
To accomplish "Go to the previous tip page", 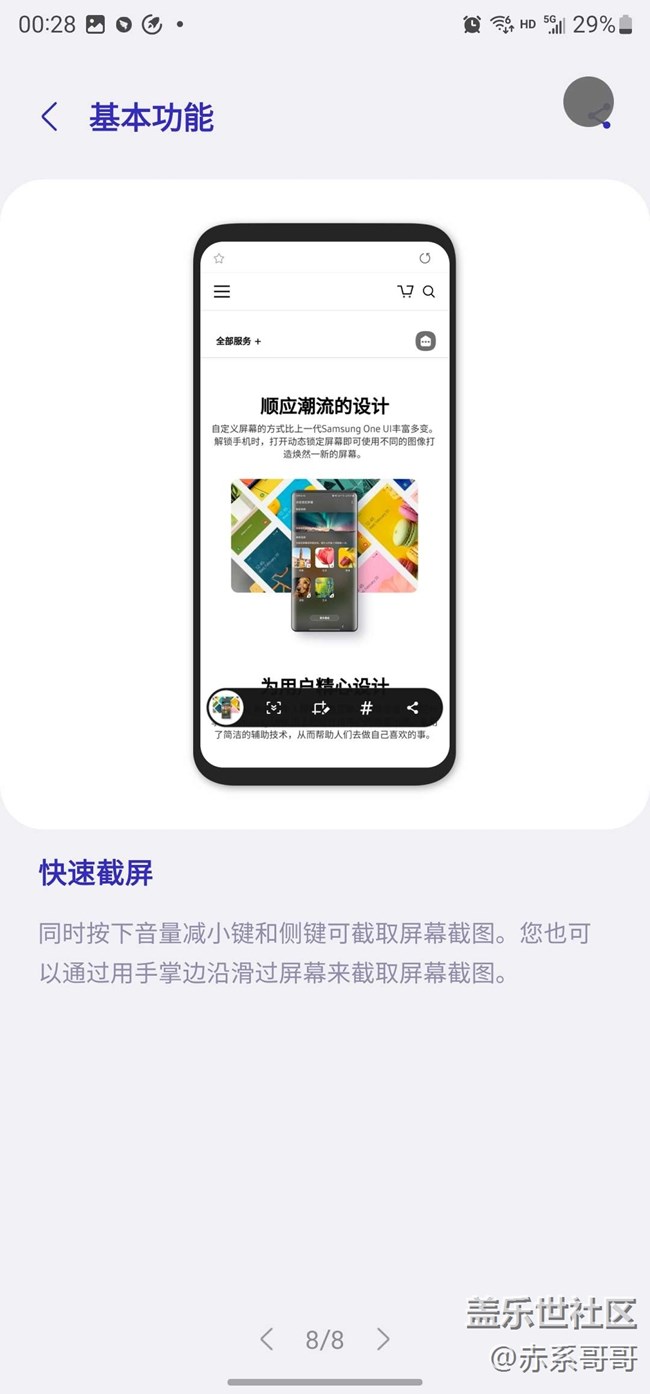I will click(267, 1339).
